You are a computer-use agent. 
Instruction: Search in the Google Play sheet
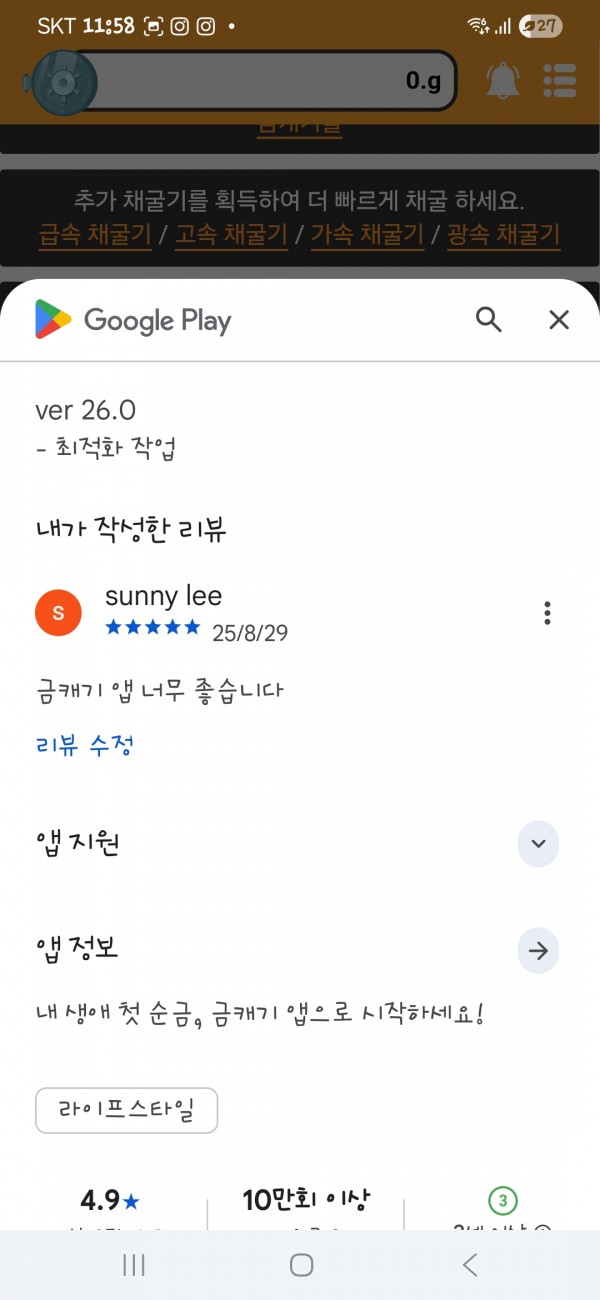(x=488, y=319)
